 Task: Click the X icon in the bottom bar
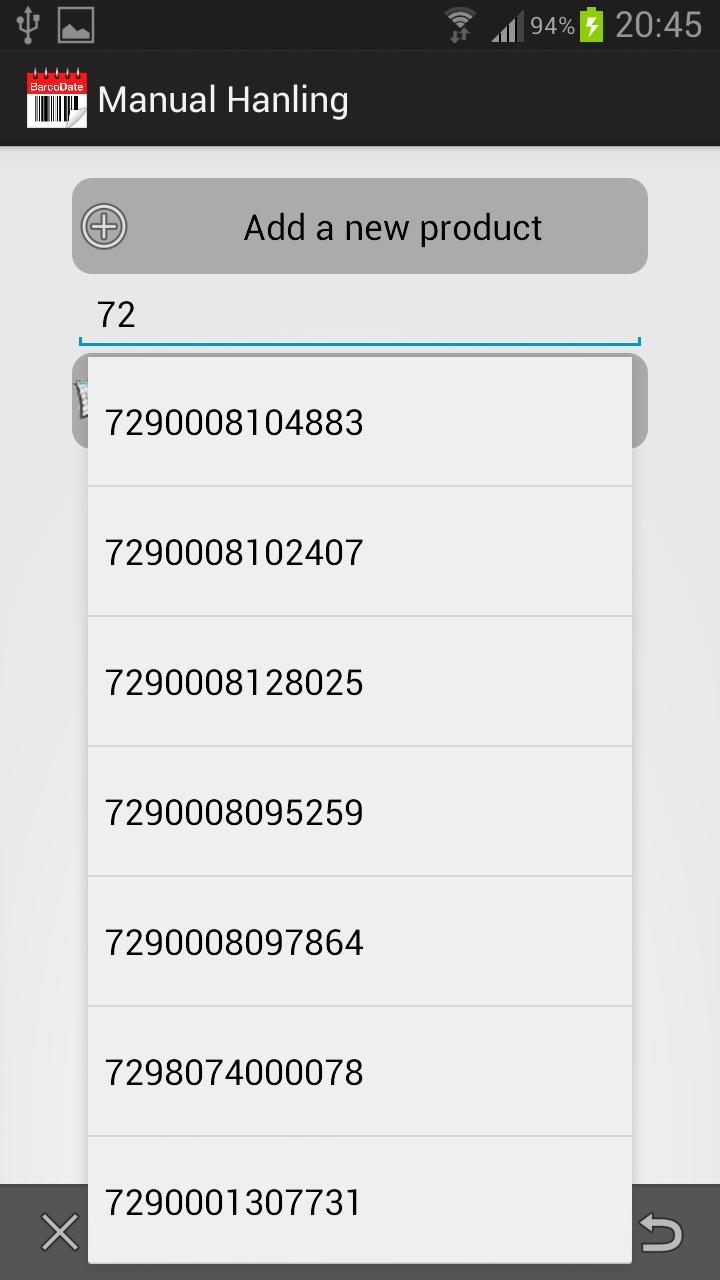click(58, 1232)
